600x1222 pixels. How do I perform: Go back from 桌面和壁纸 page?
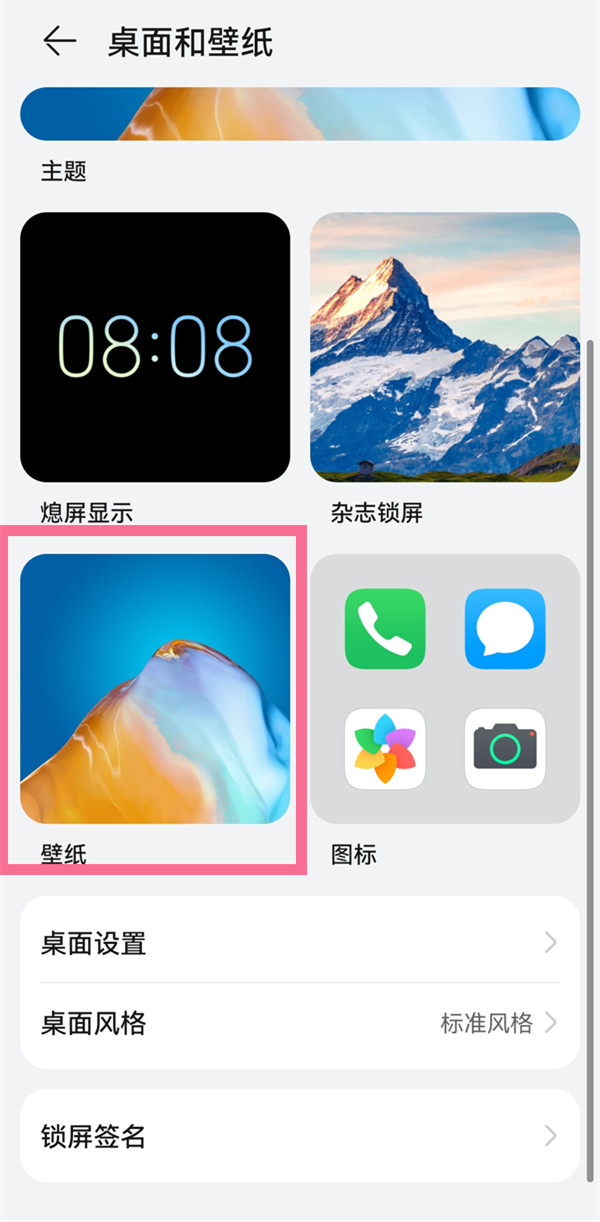click(60, 42)
